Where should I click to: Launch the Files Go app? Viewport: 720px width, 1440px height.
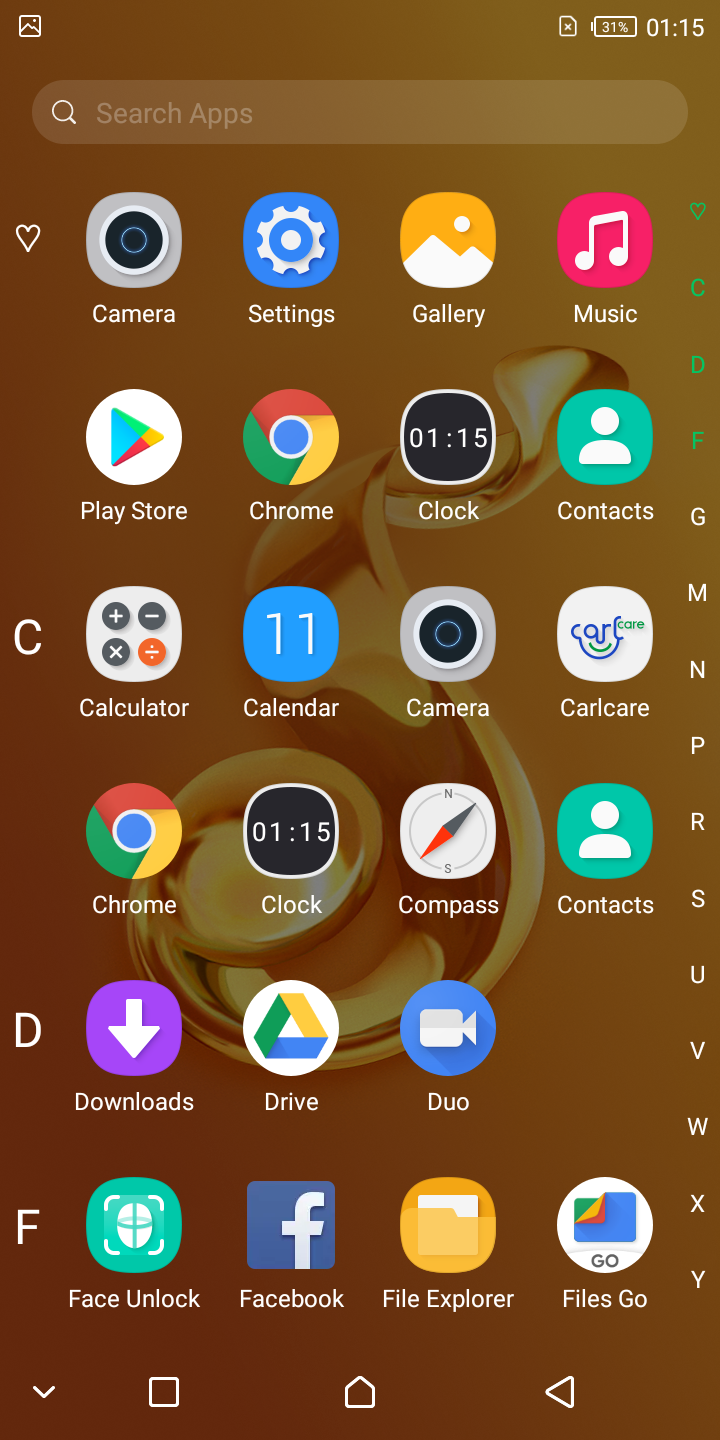tap(605, 1226)
